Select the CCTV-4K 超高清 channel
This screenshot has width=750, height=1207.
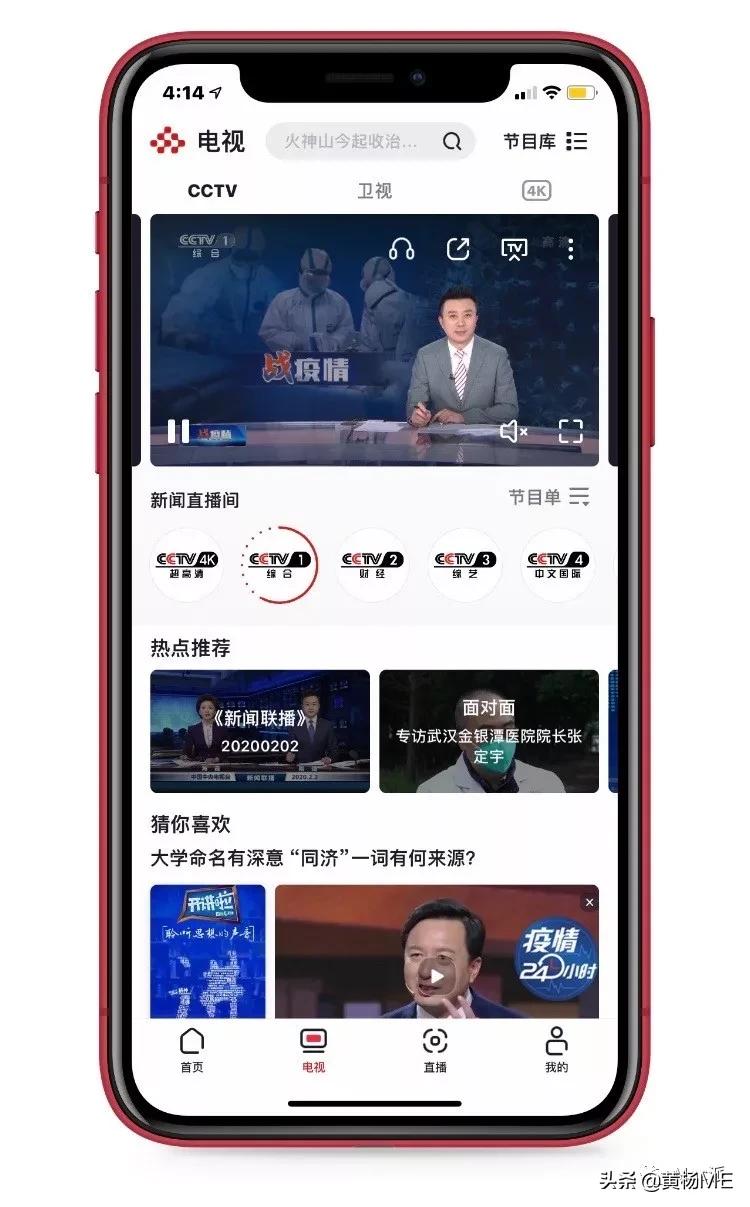coord(186,564)
